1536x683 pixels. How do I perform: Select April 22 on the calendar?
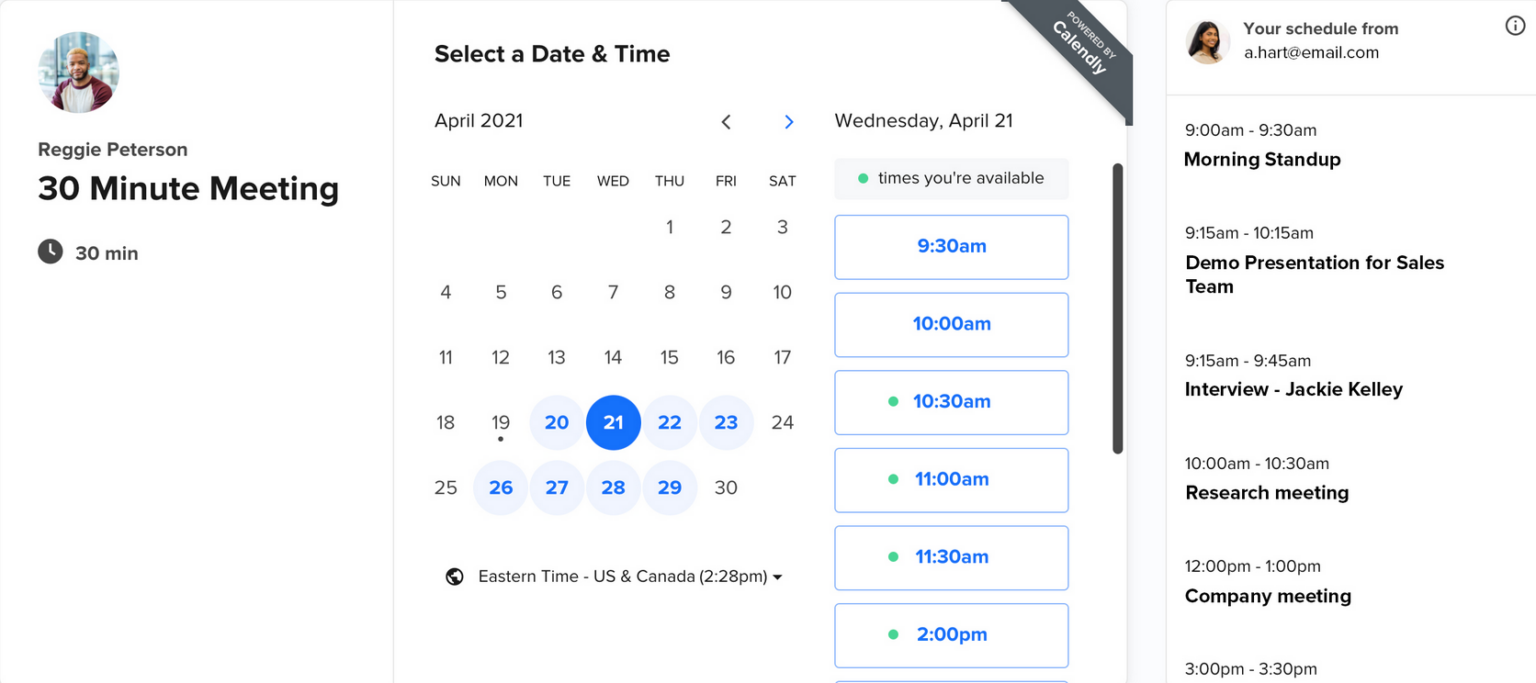[670, 422]
